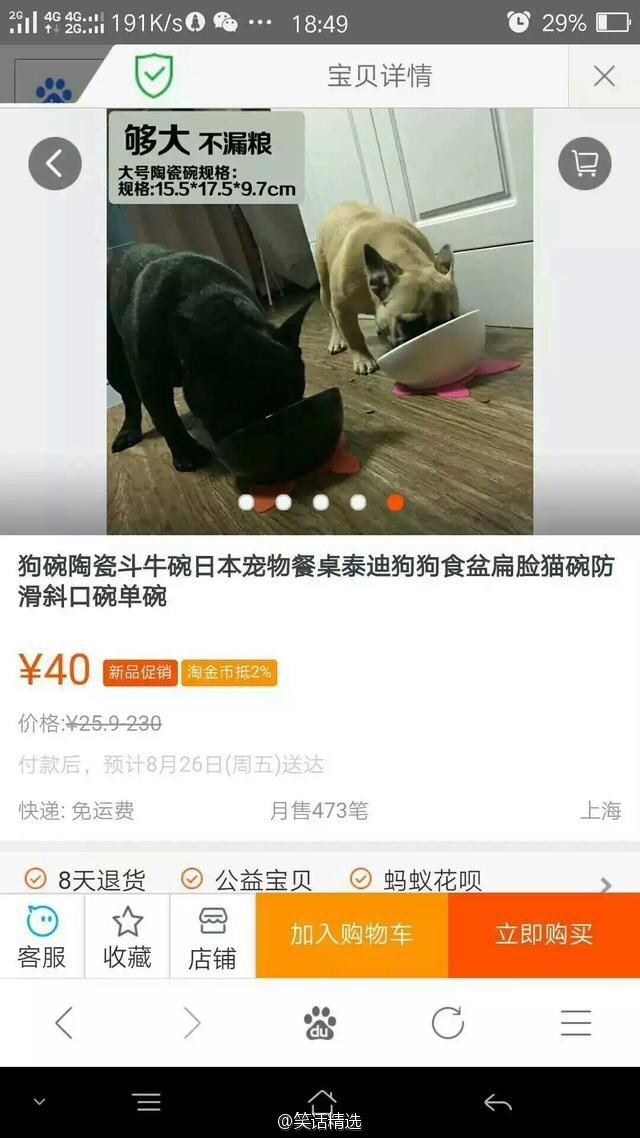Screen dimensions: 640x1138
Task: Open the browser hamburger menu
Action: [576, 1022]
